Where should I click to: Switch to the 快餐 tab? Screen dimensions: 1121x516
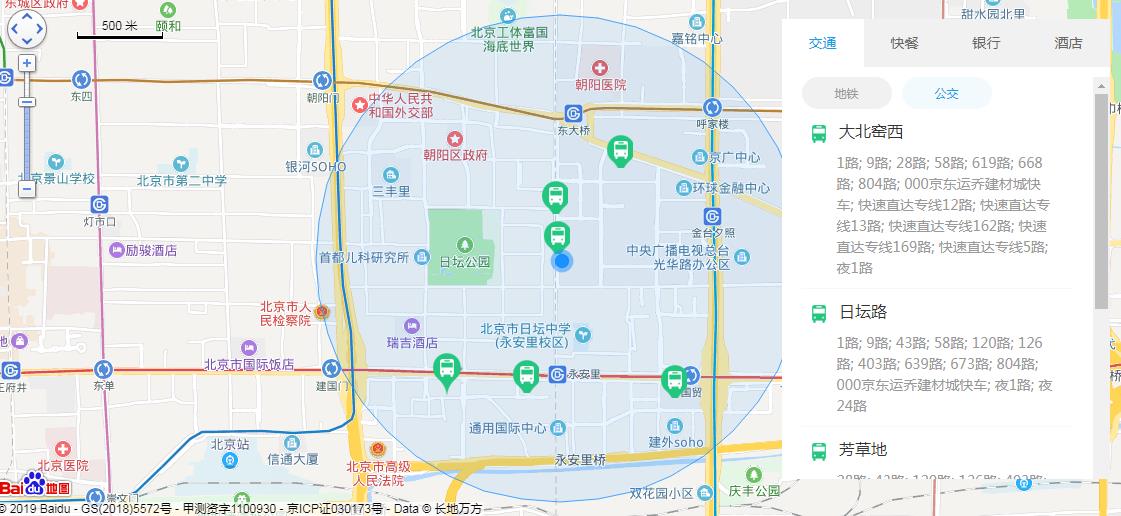pyautogui.click(x=904, y=43)
